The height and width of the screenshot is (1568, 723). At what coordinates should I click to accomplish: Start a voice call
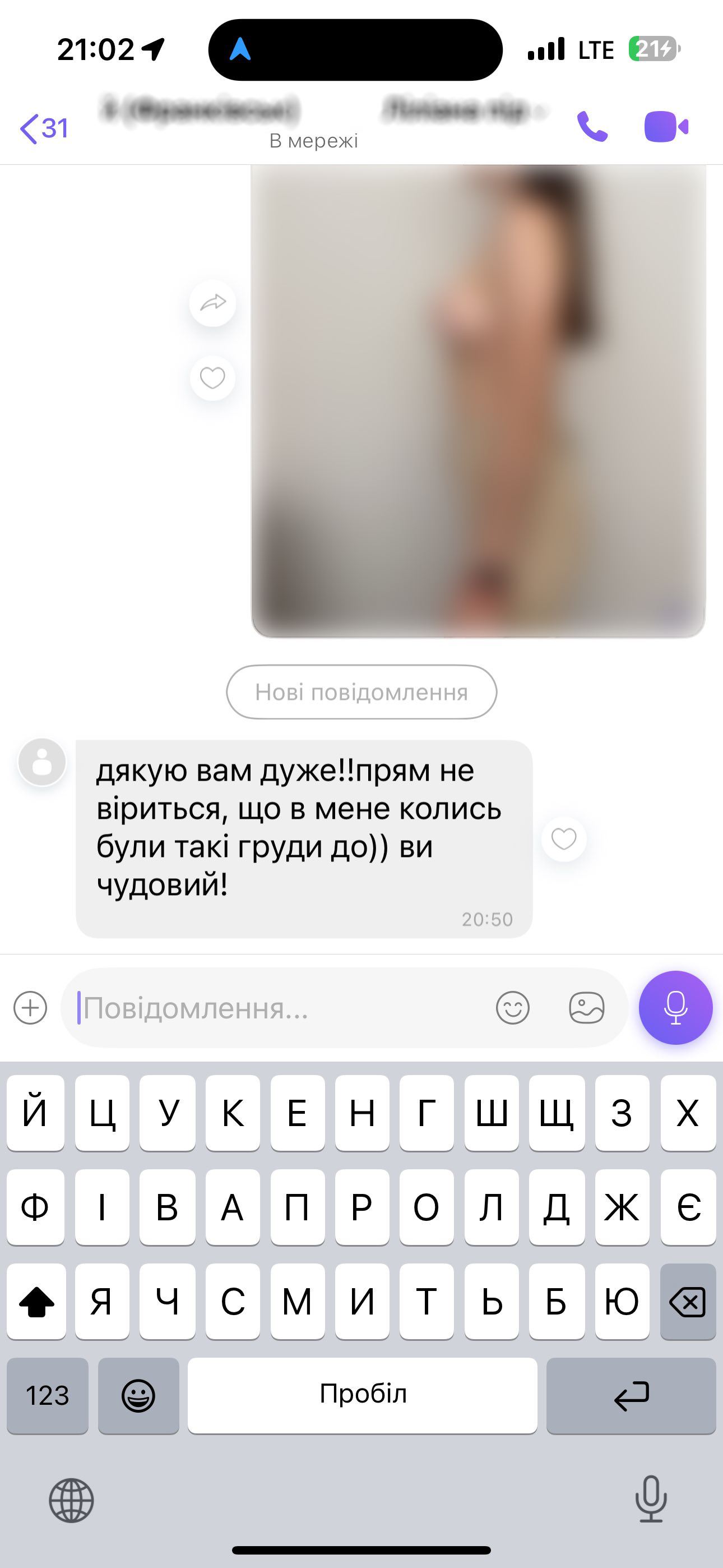(592, 127)
